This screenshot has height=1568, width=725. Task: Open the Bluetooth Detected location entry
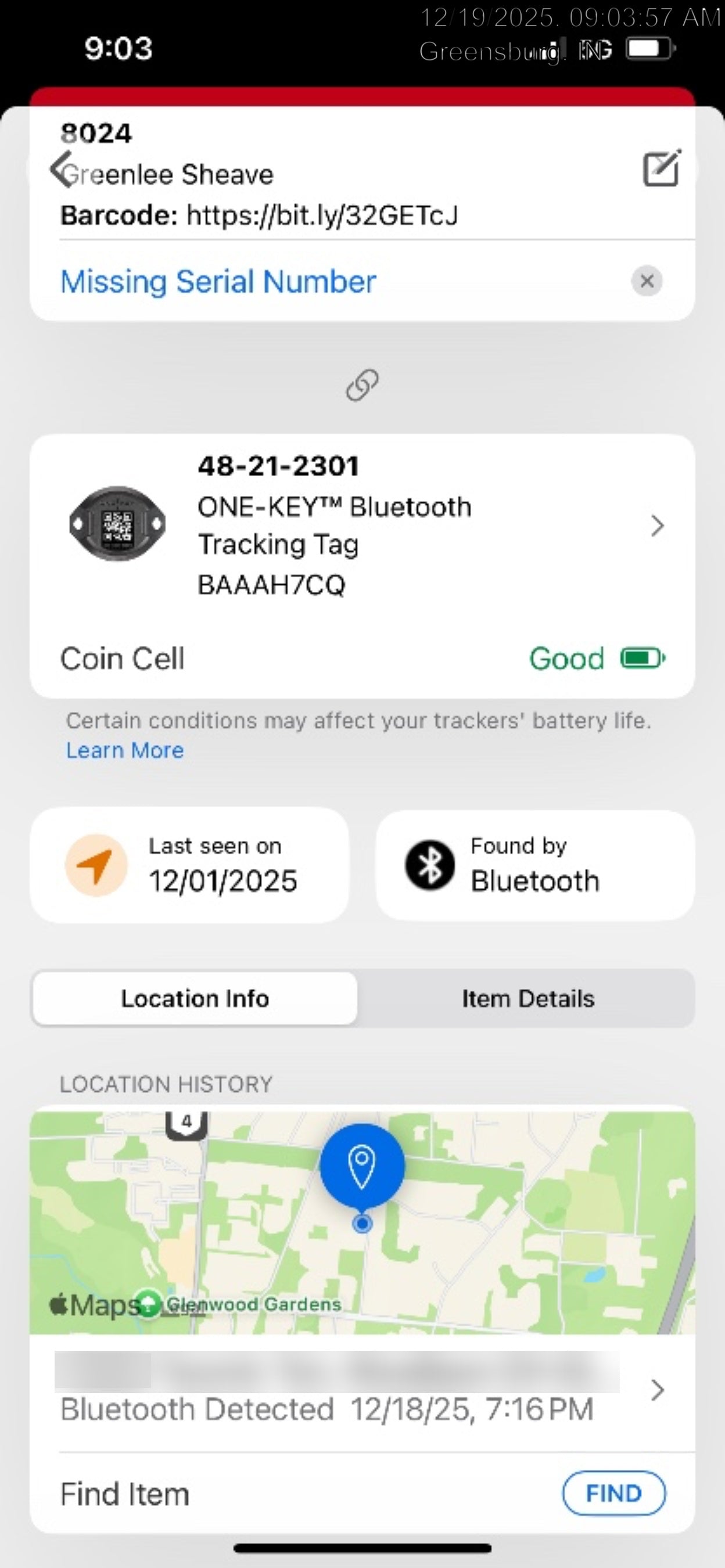click(x=362, y=1391)
